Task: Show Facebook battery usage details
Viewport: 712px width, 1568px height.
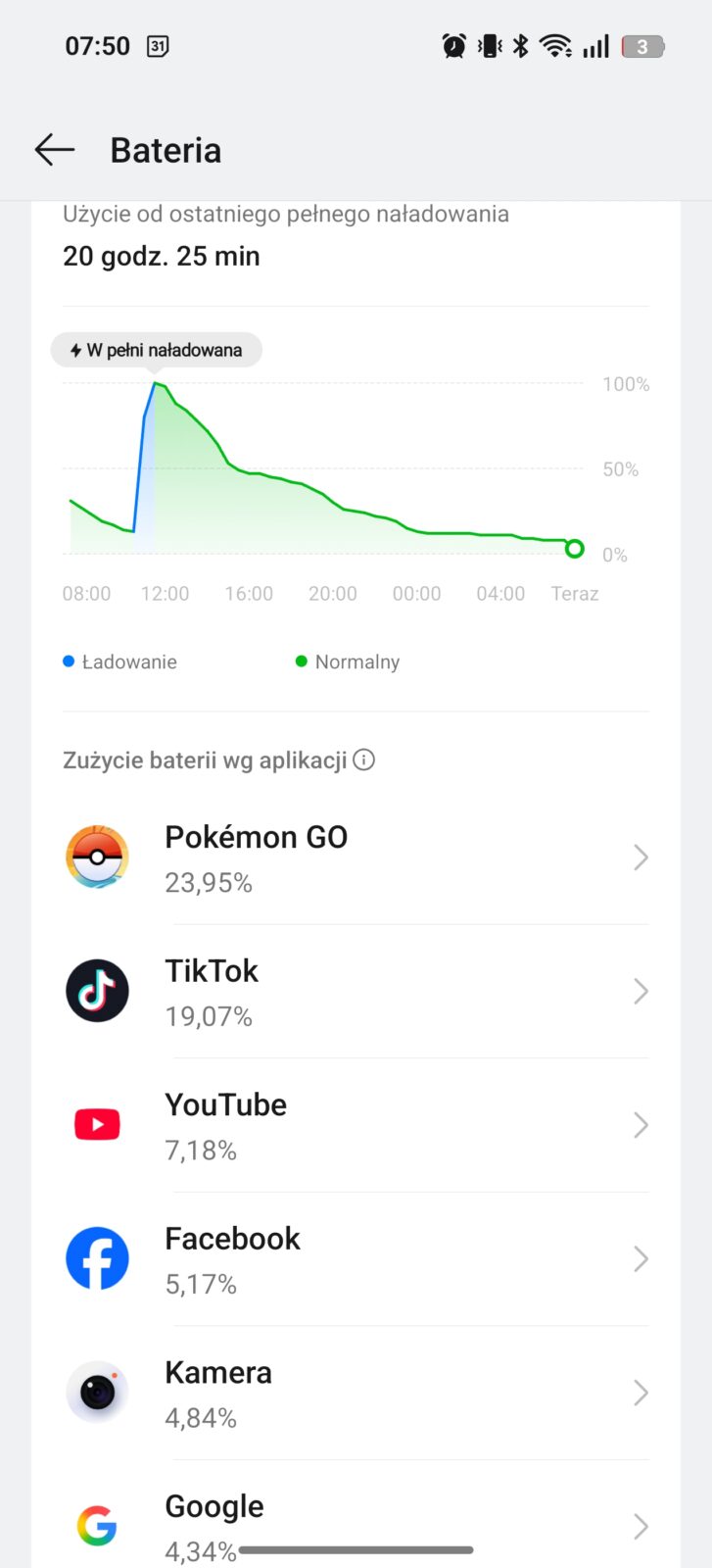Action: pos(356,1259)
